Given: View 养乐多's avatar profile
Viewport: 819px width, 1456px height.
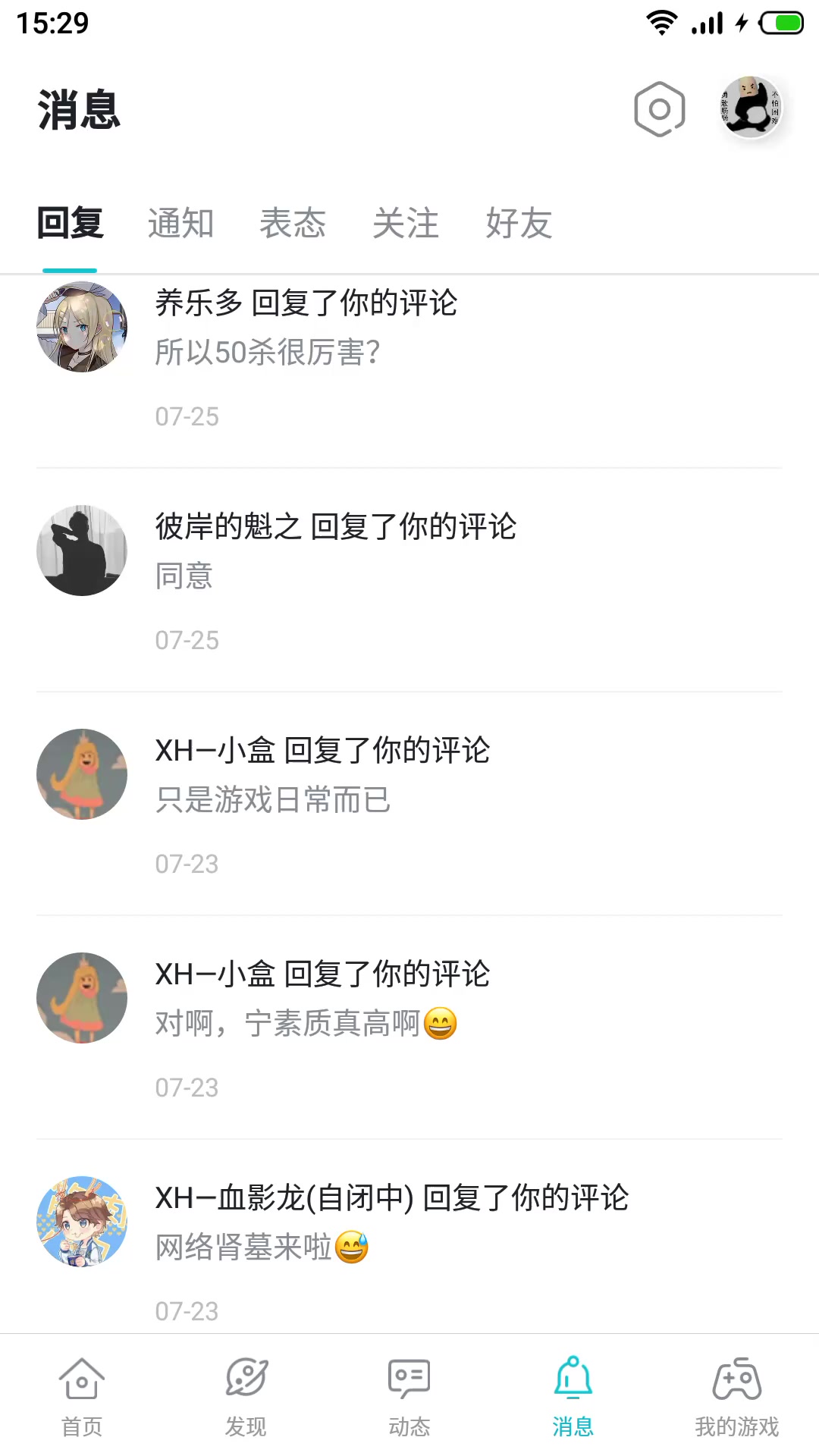Looking at the screenshot, I should click(x=82, y=327).
